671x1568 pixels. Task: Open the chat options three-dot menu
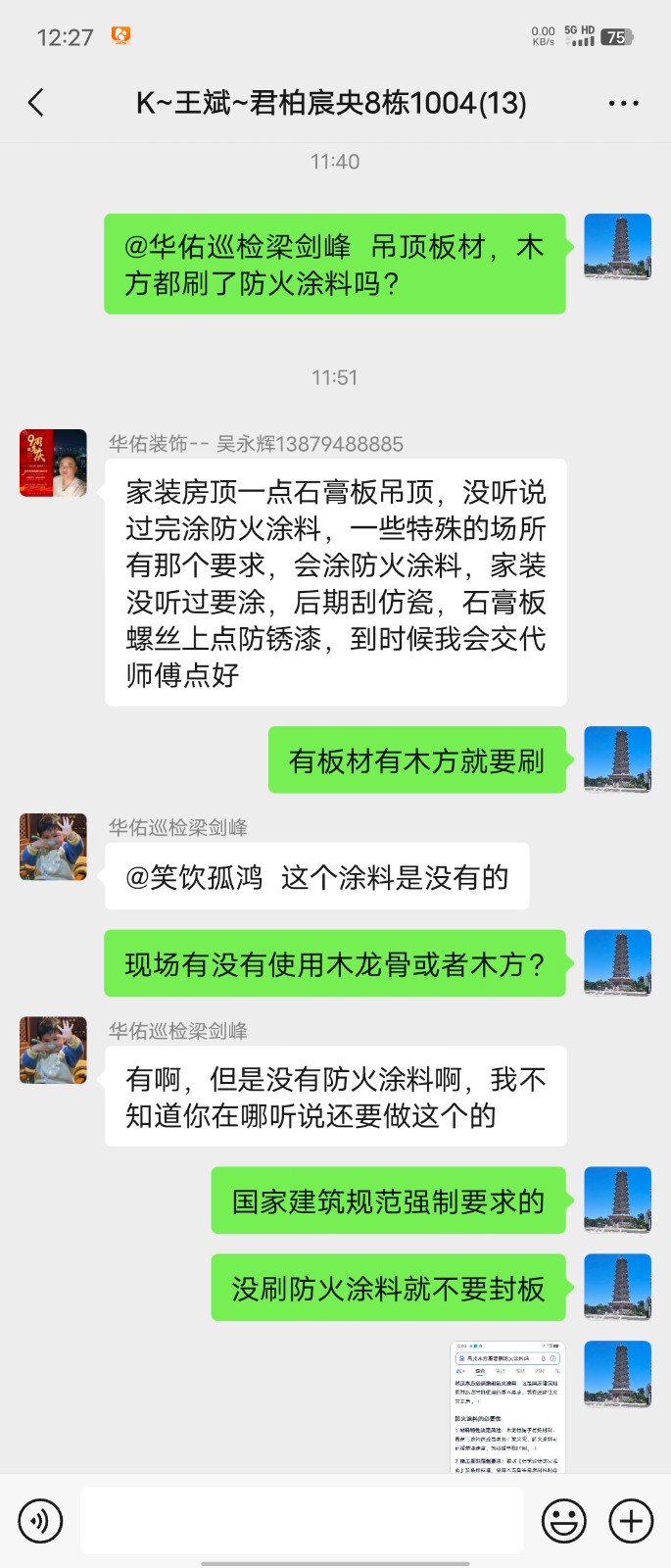click(623, 103)
